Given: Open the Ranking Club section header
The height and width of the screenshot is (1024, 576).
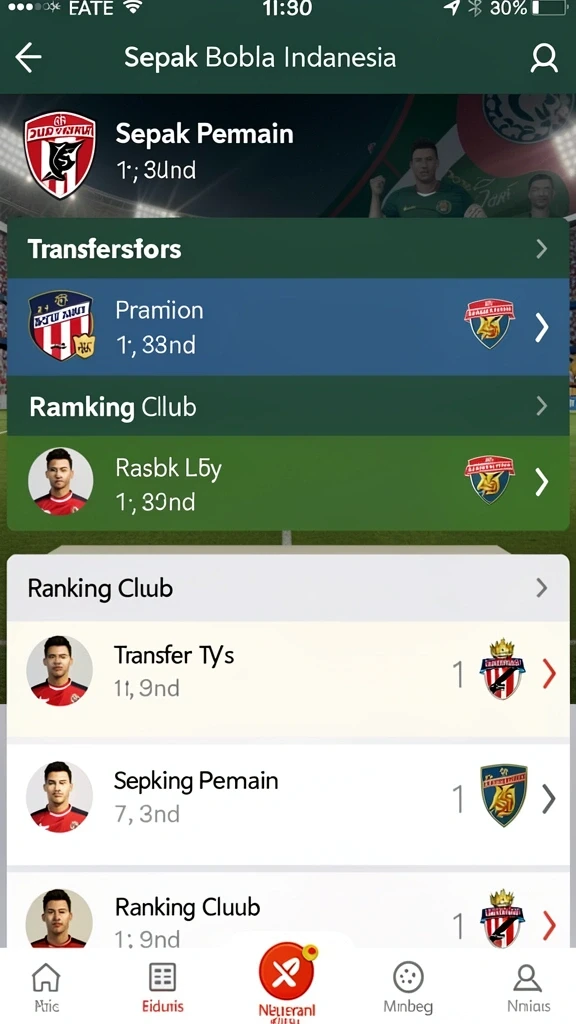Looking at the screenshot, I should point(288,588).
